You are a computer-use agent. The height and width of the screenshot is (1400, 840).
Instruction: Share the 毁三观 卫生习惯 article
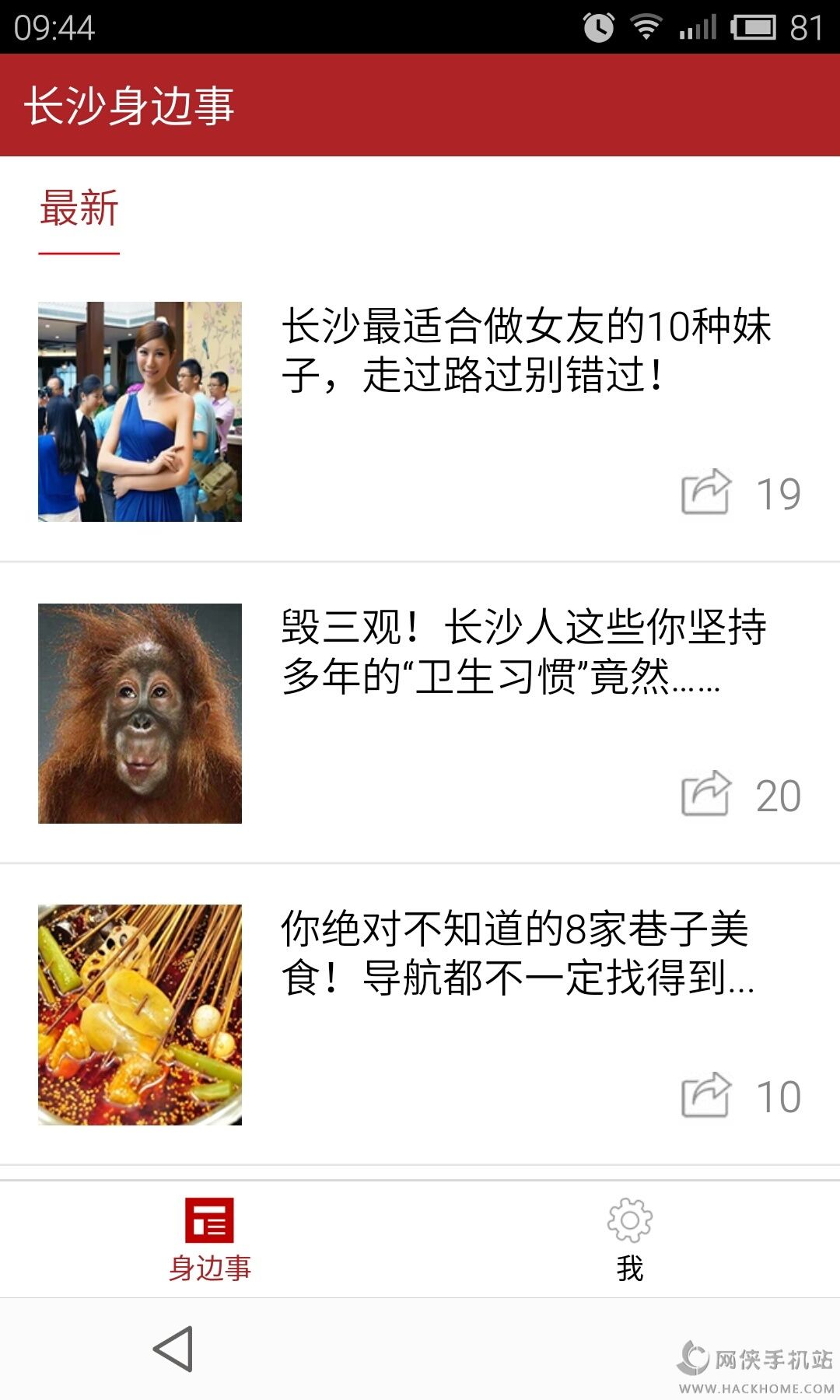pos(706,794)
